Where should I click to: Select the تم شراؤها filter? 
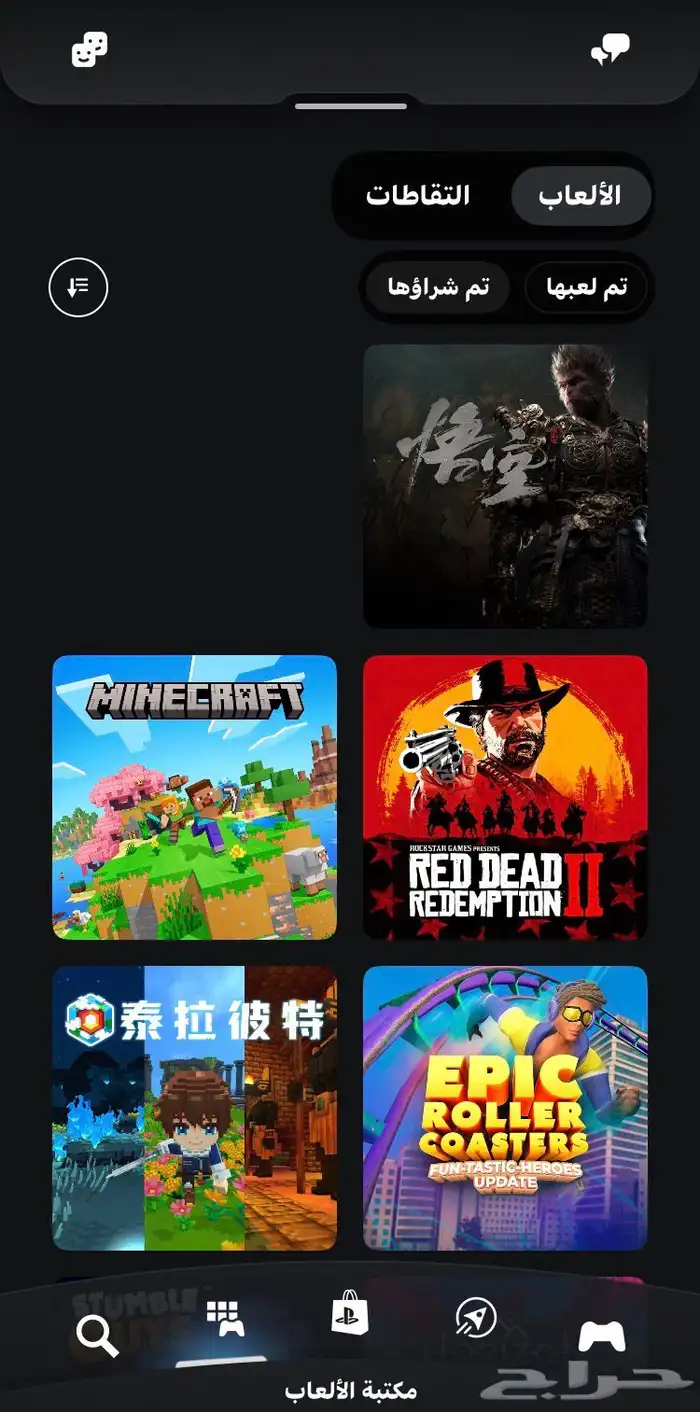tap(438, 288)
